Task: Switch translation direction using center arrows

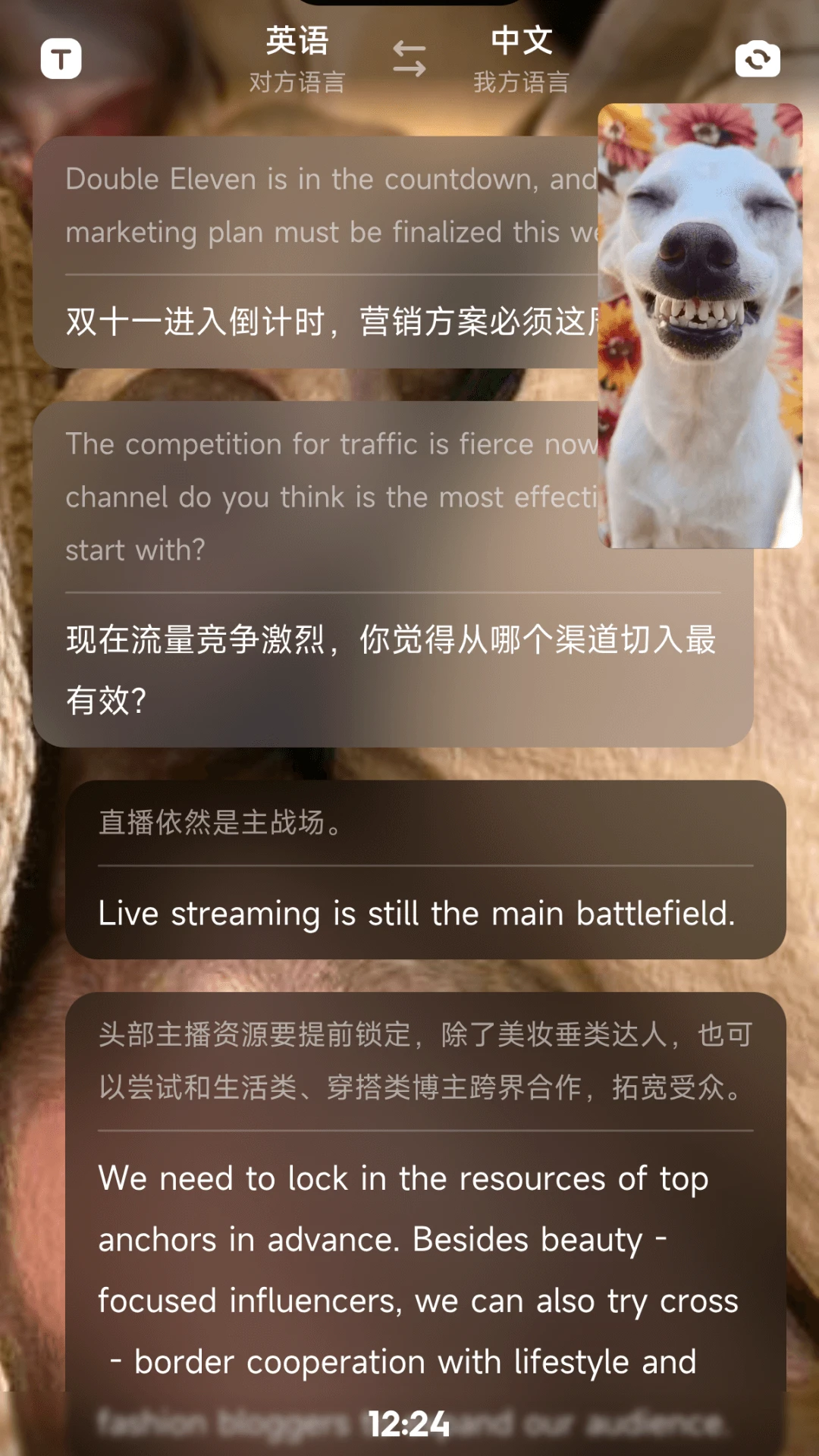Action: point(408,59)
